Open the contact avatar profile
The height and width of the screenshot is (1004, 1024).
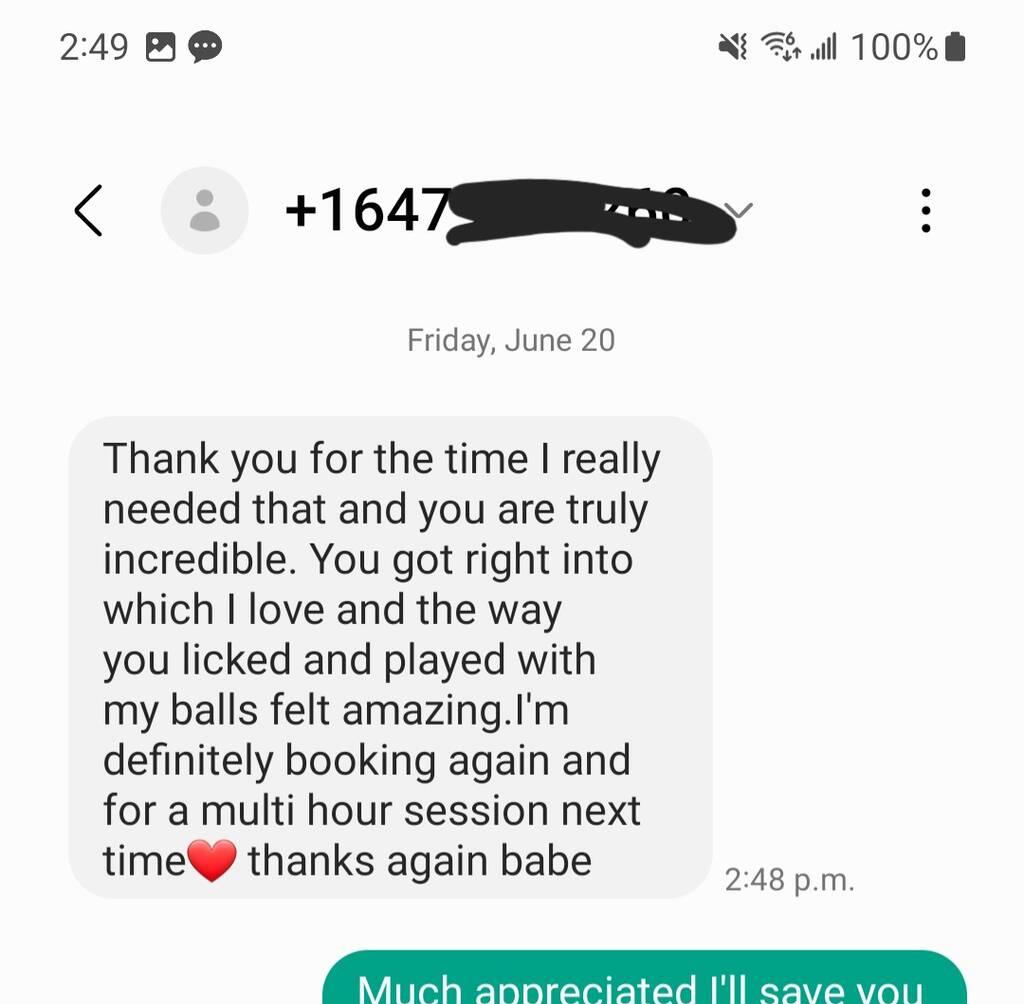coord(205,211)
